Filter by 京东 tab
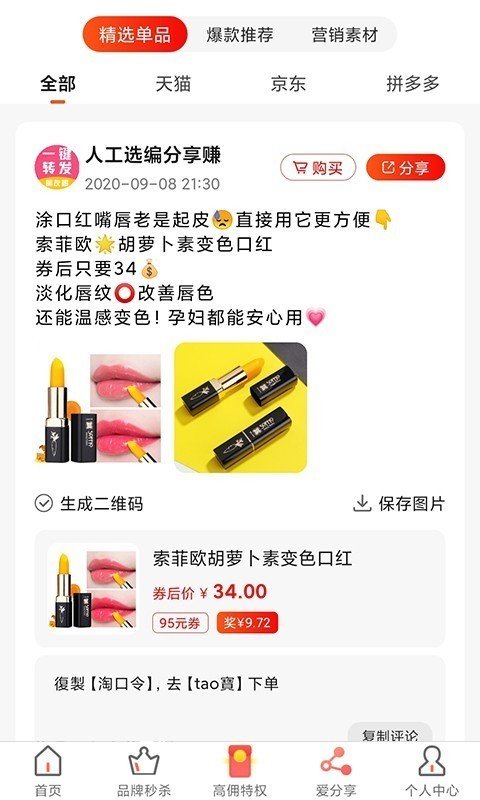The height and width of the screenshot is (800, 480). pos(288,83)
